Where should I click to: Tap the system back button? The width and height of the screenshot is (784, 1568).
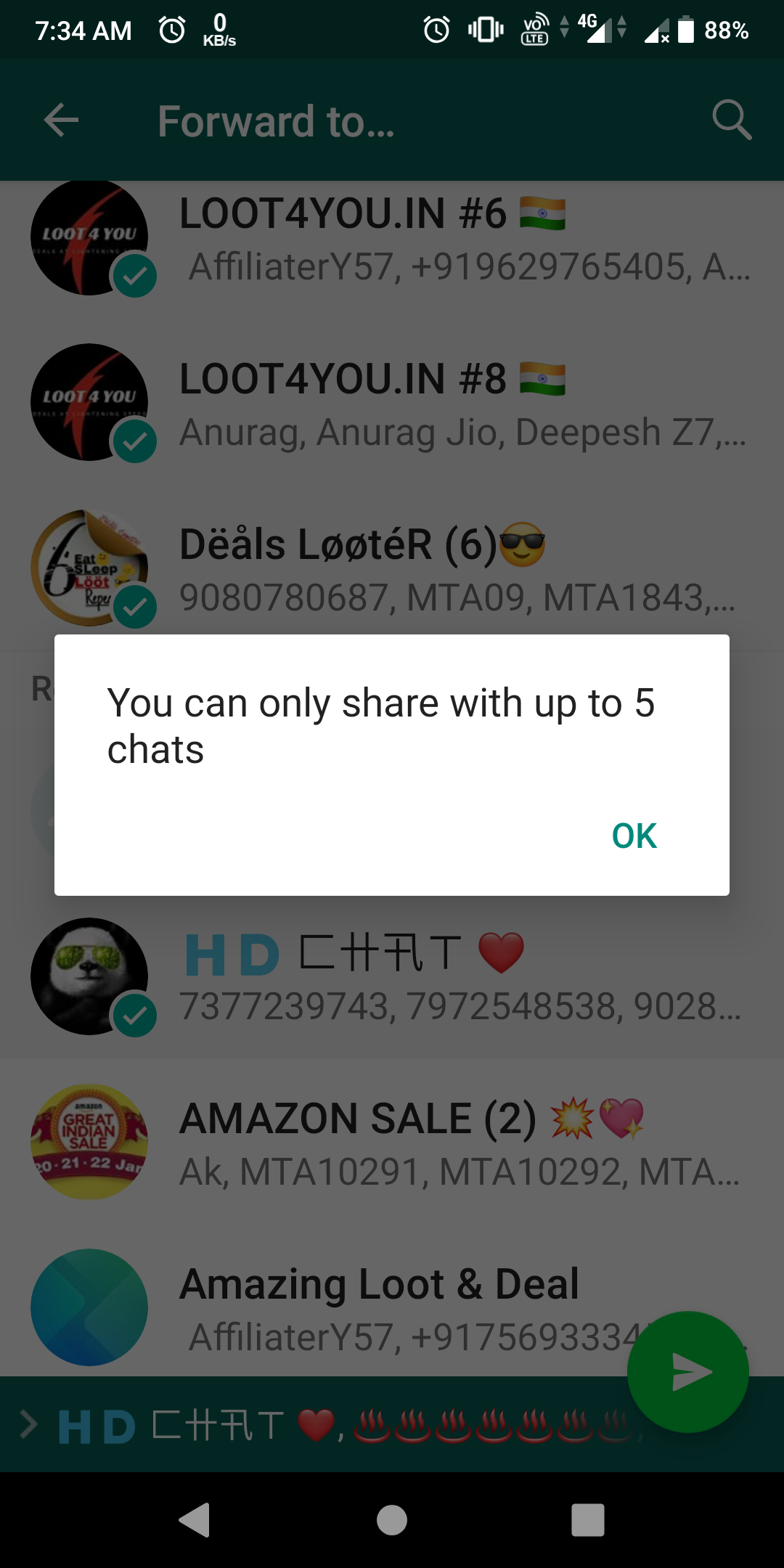click(195, 1519)
